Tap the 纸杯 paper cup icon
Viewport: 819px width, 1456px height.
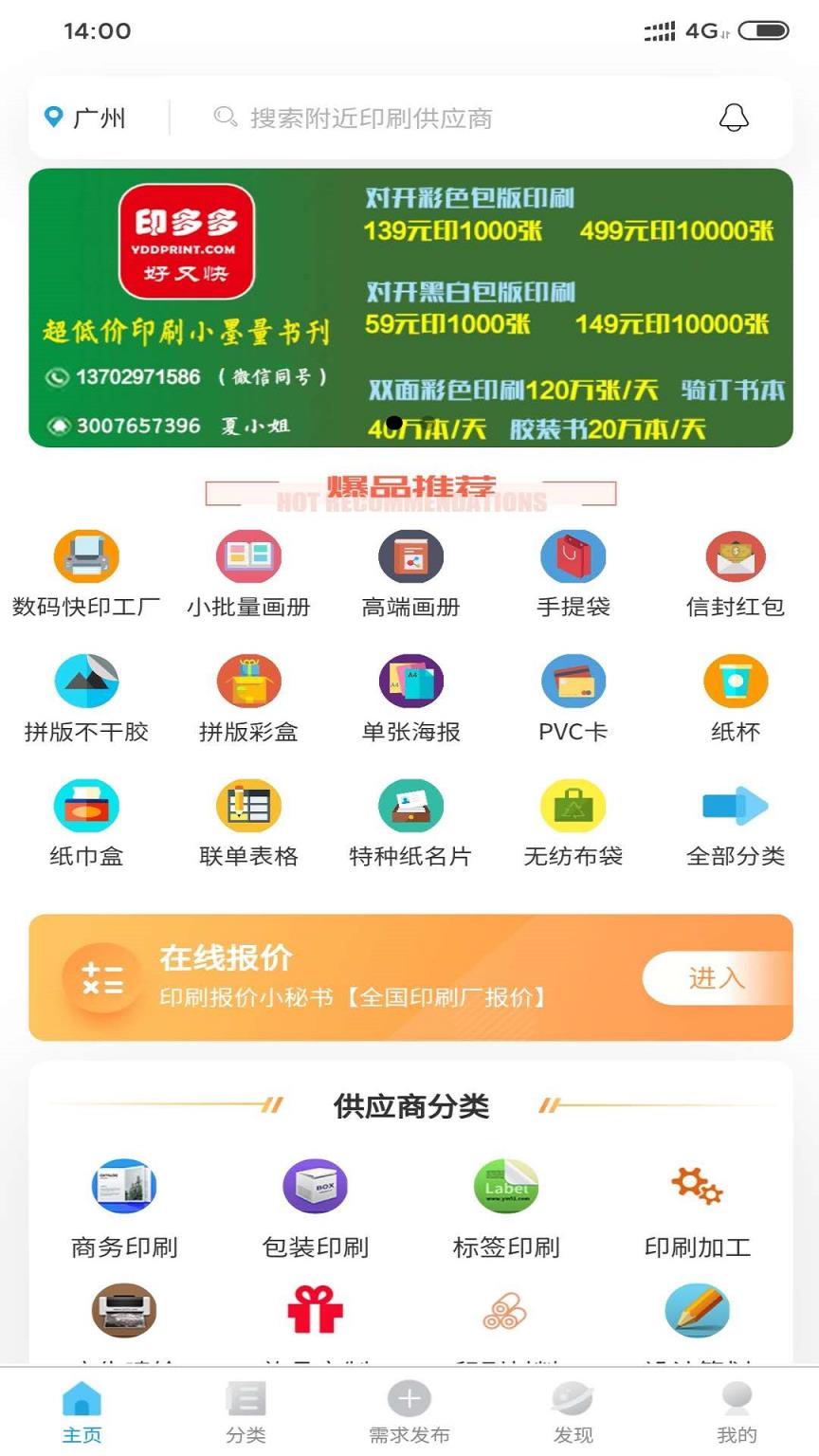(736, 681)
